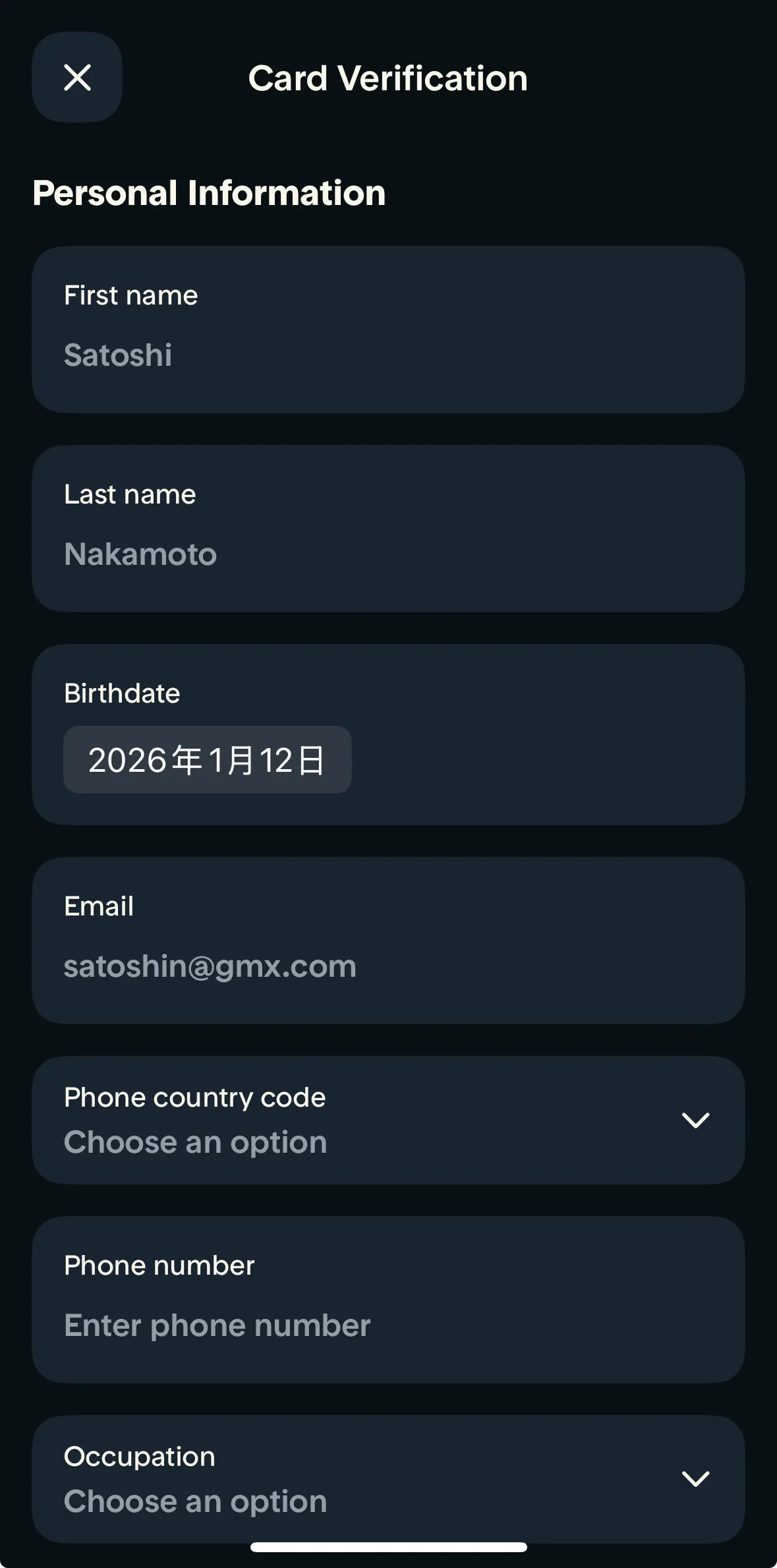
Task: Focus the Email input field
Action: [388, 966]
